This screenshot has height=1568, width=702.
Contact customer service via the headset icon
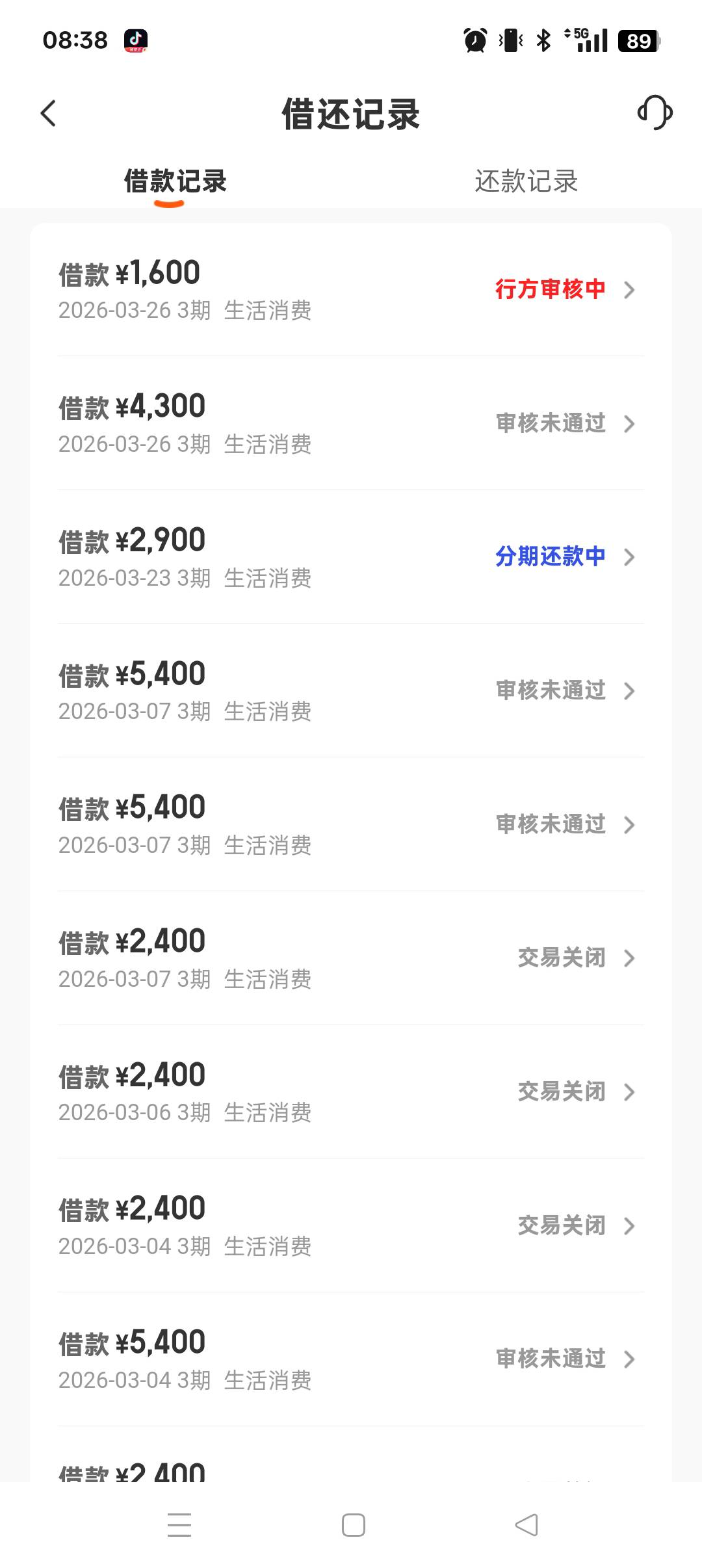655,112
